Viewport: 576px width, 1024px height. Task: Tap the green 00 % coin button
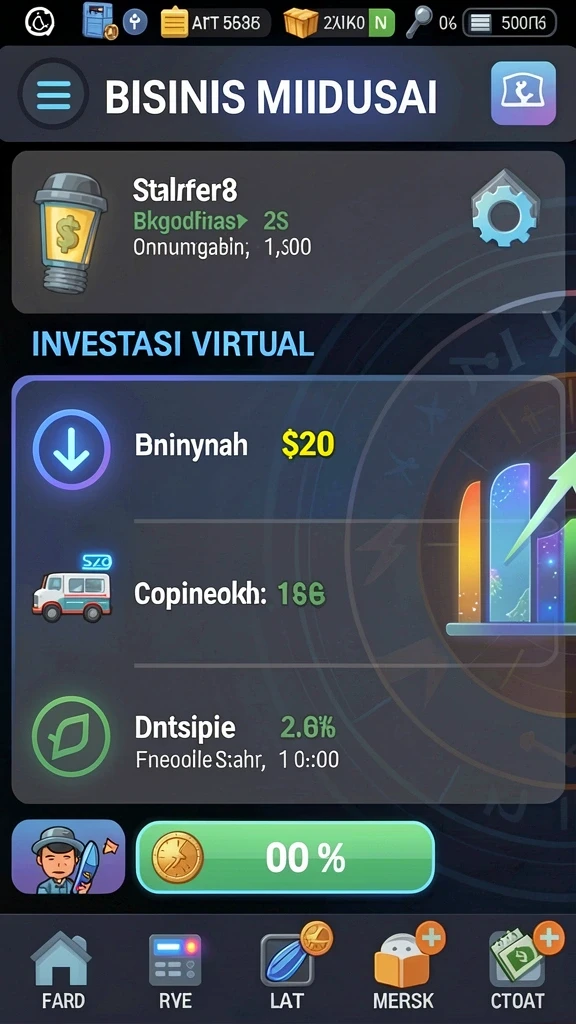click(x=285, y=857)
